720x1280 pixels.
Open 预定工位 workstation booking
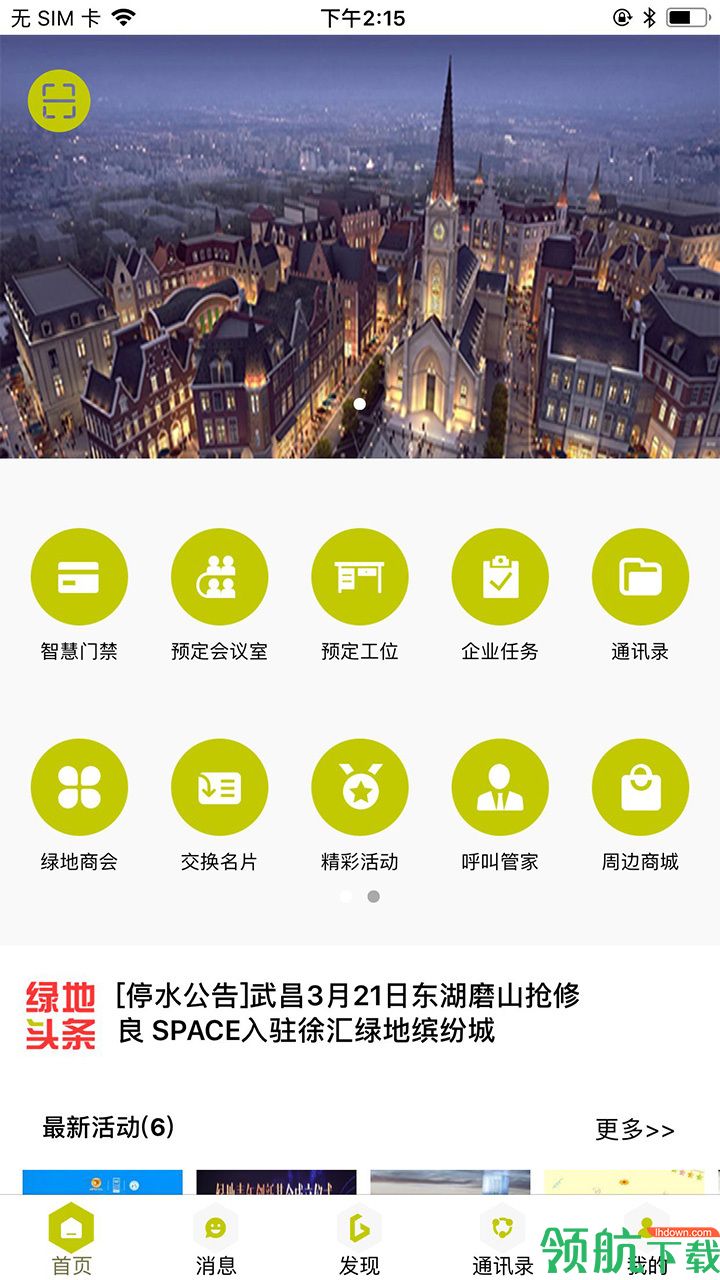click(360, 575)
